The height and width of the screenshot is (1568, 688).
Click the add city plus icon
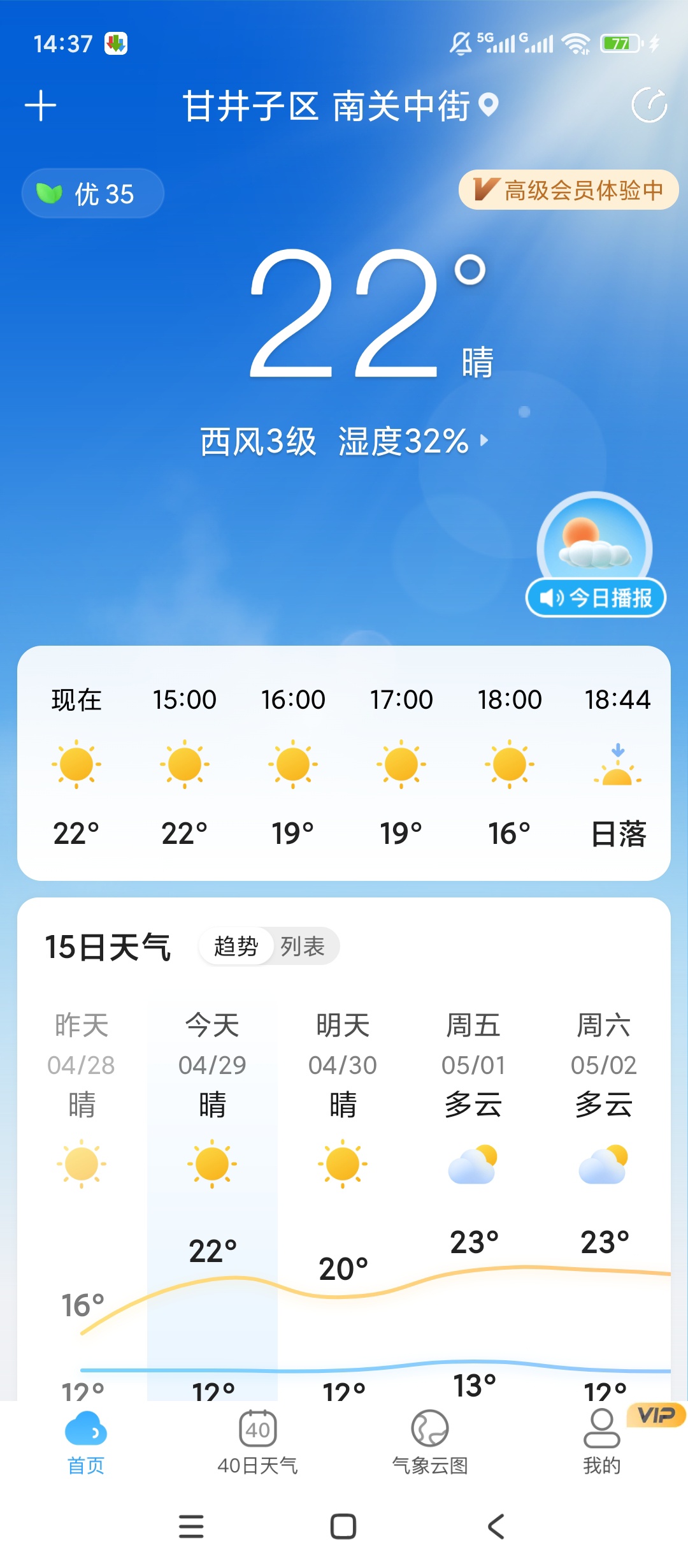pyautogui.click(x=40, y=105)
